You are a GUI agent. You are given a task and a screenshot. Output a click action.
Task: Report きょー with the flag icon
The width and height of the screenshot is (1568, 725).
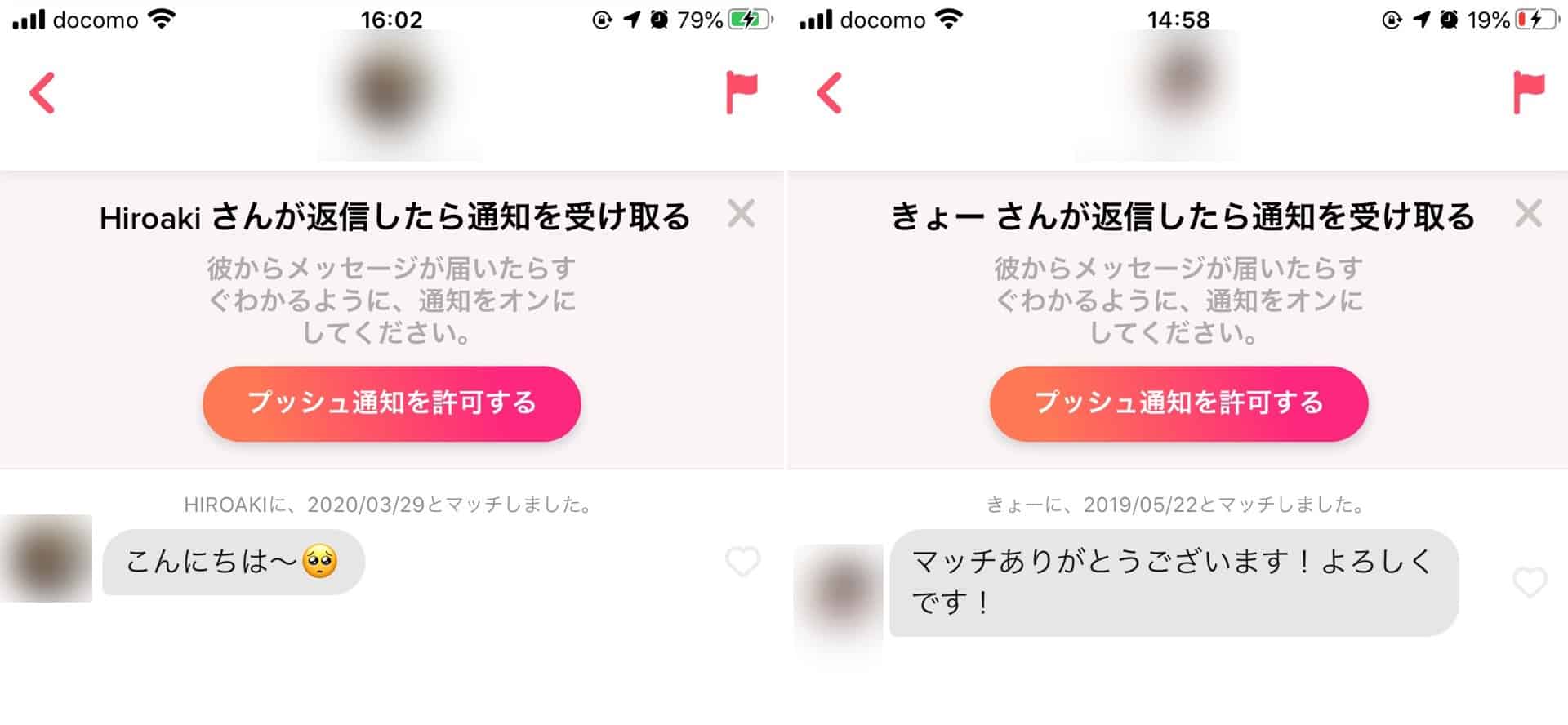1528,92
